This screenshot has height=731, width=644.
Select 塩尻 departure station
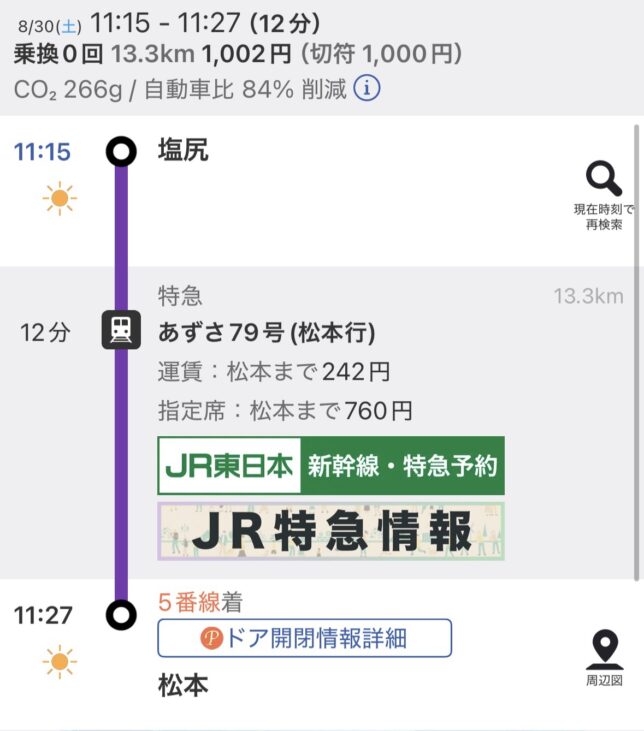183,152
